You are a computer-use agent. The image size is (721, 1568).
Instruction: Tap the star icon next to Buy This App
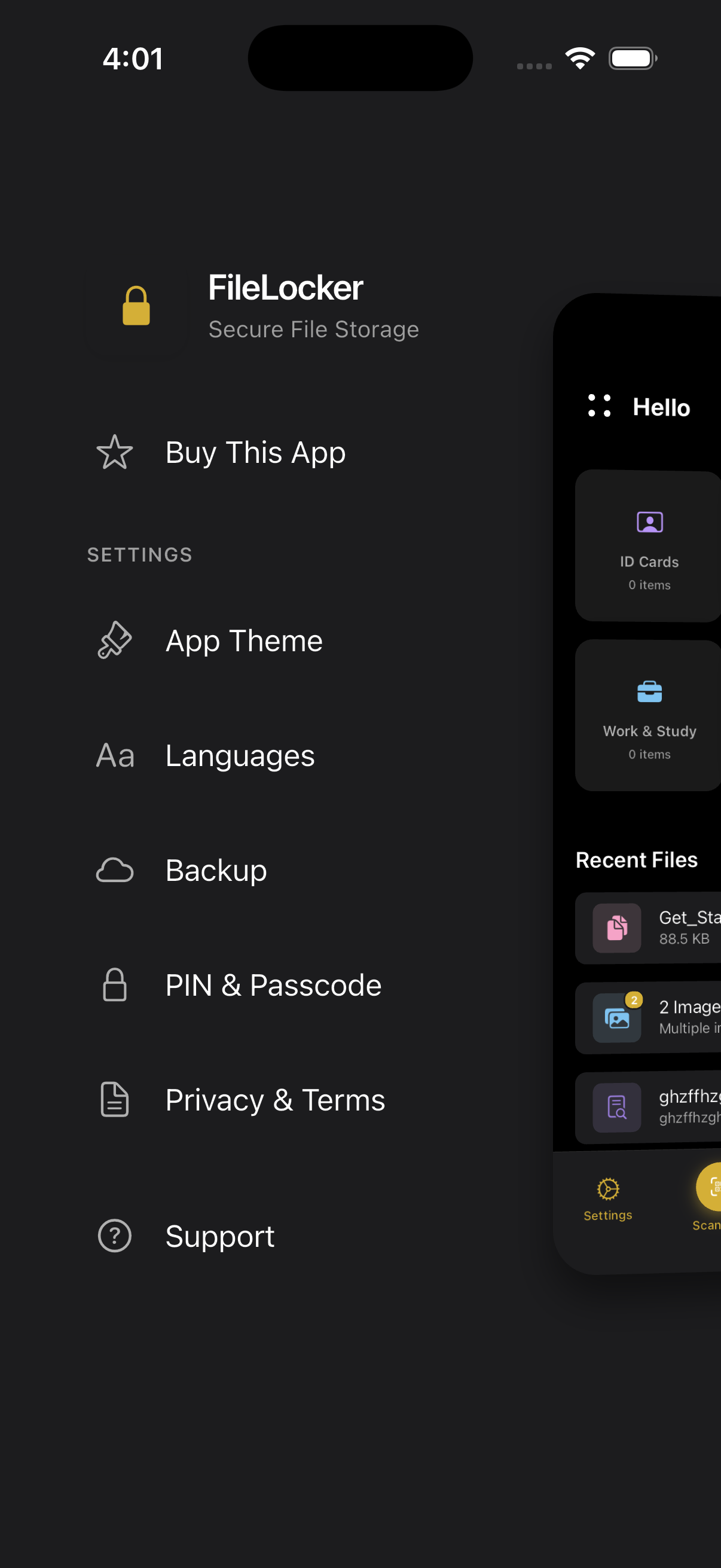[x=115, y=452]
